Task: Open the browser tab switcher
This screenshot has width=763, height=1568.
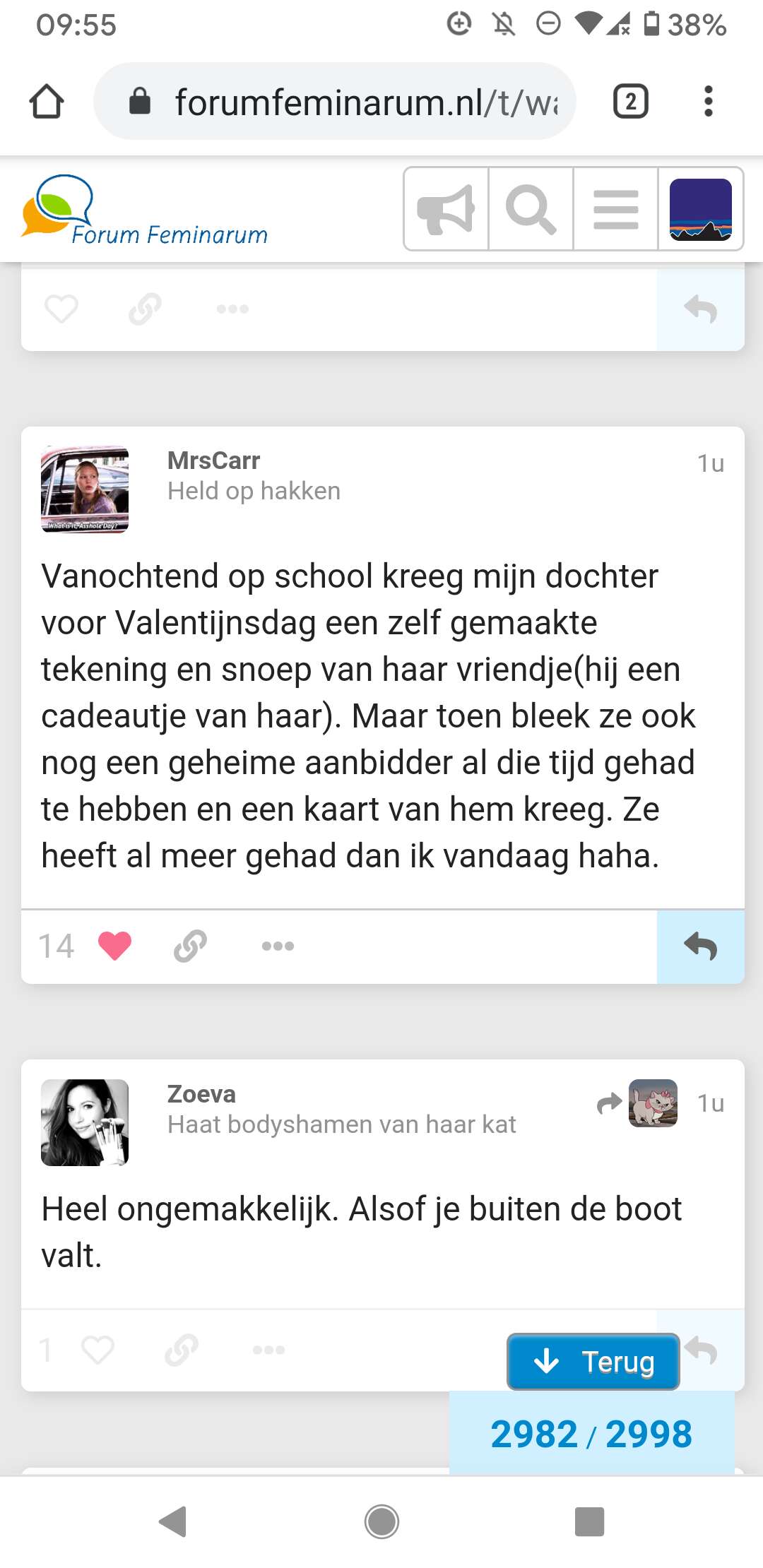Action: [630, 102]
